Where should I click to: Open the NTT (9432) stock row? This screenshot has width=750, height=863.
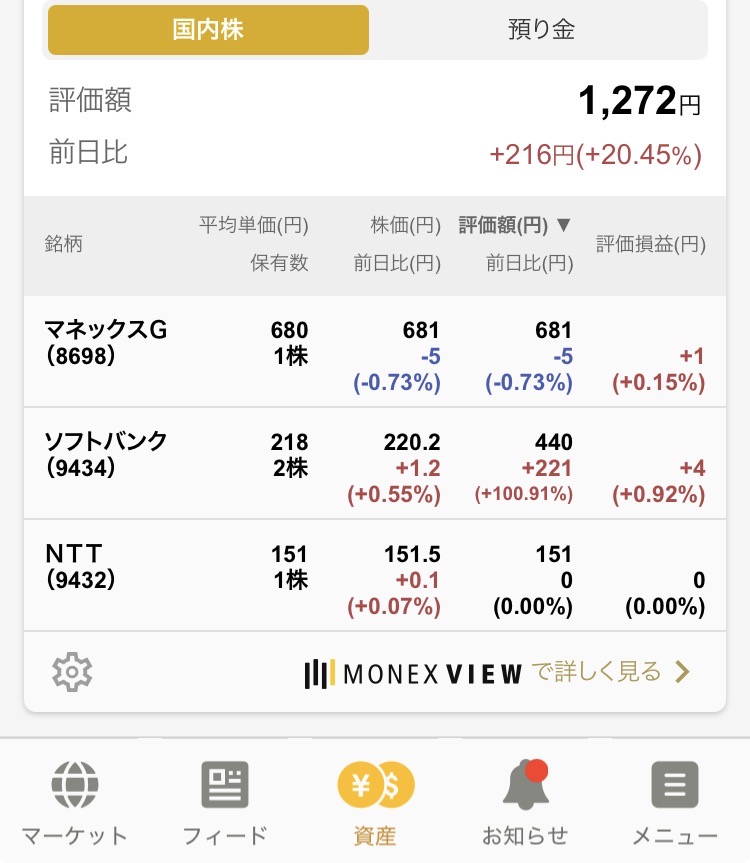pyautogui.click(x=375, y=576)
